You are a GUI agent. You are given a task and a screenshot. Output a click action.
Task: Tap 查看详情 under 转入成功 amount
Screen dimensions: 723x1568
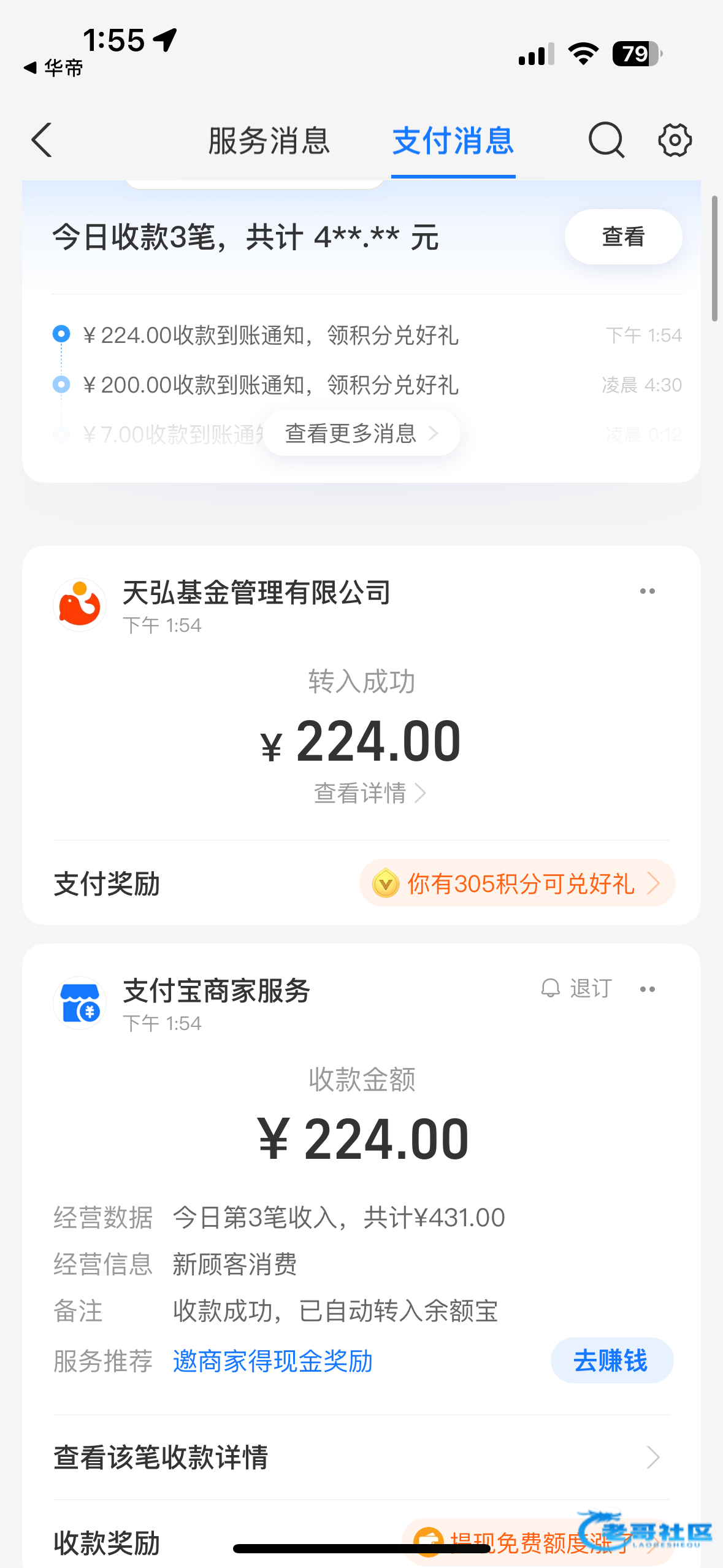(369, 793)
